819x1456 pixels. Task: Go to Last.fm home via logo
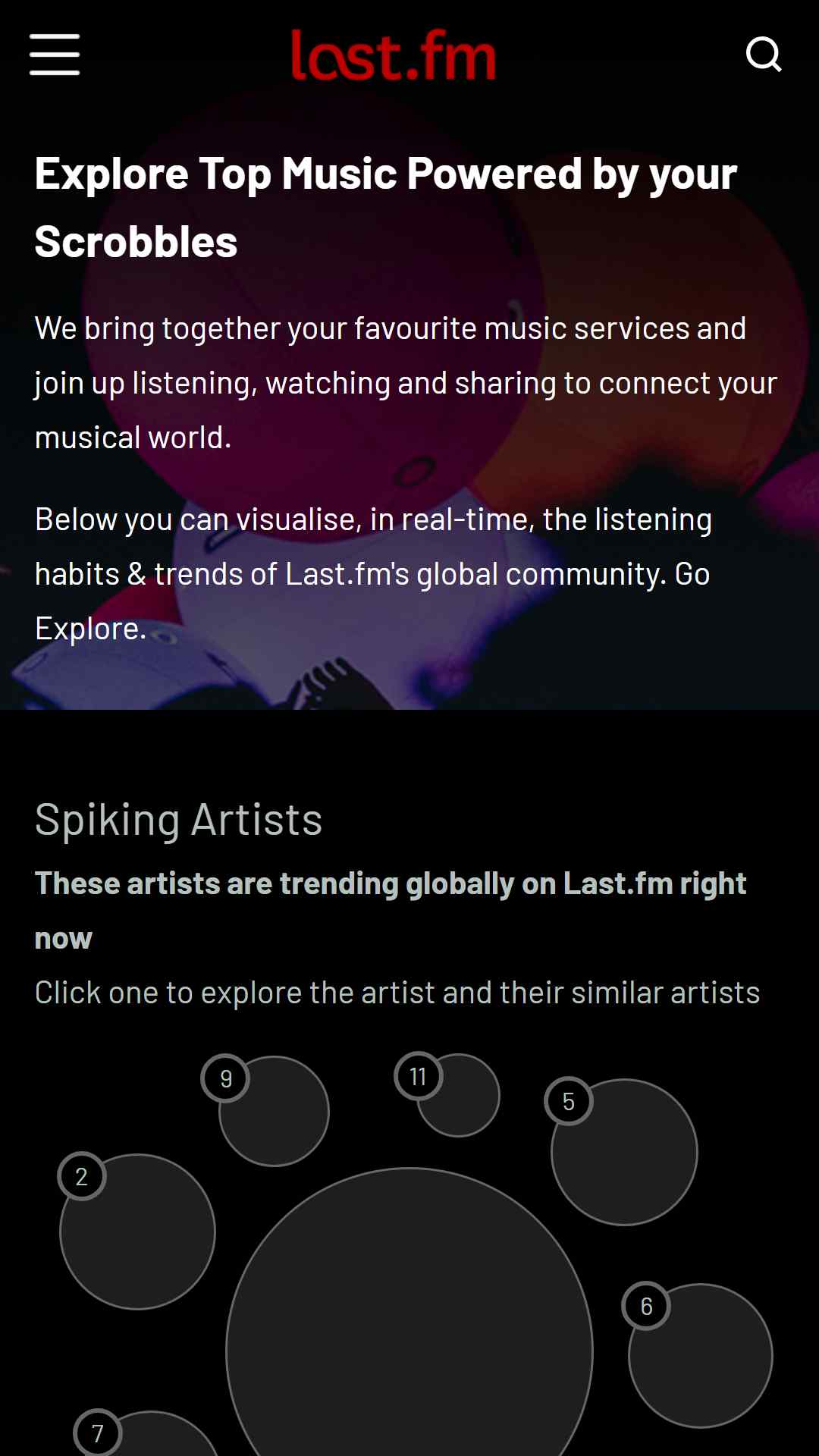pyautogui.click(x=394, y=55)
